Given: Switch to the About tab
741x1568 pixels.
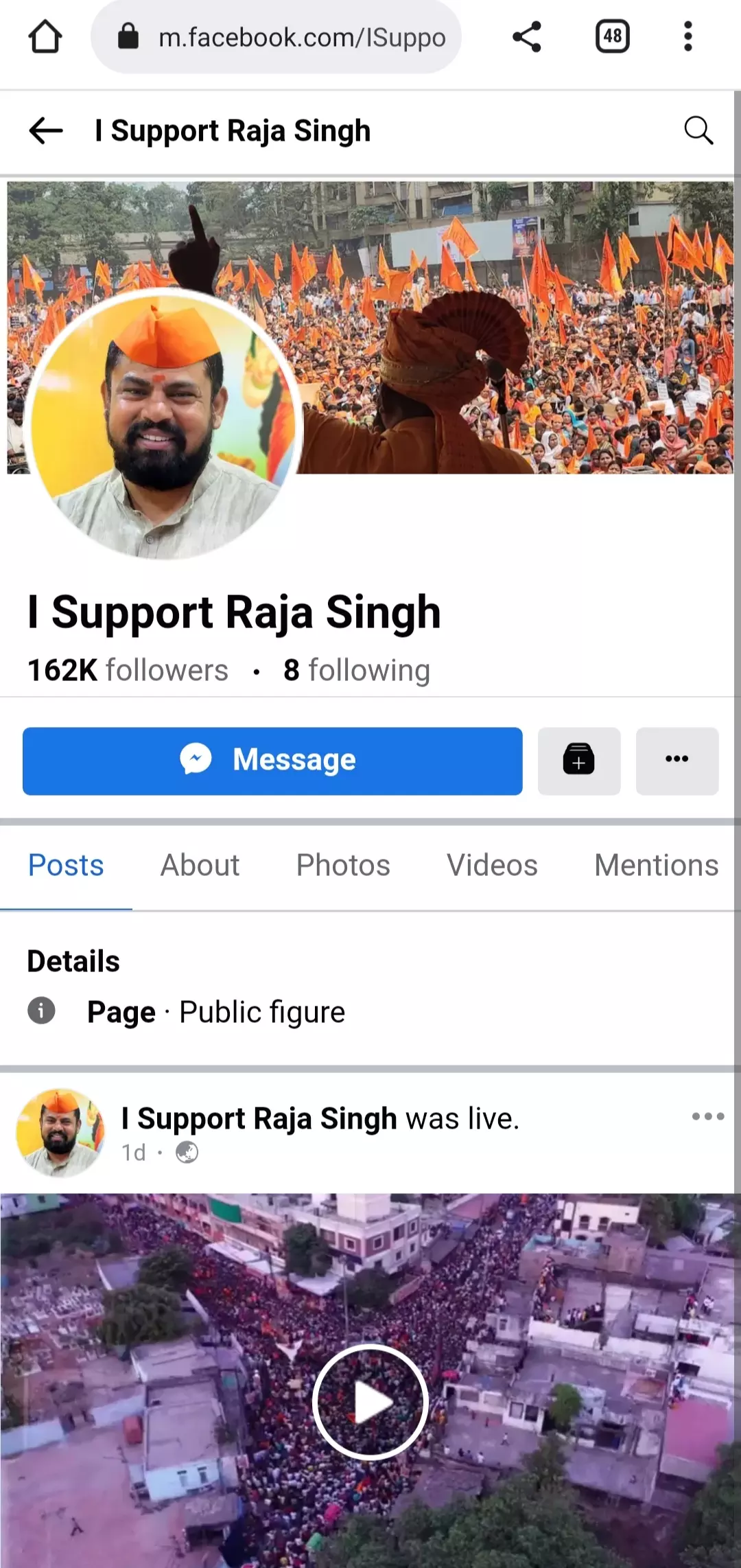Looking at the screenshot, I should click(200, 865).
